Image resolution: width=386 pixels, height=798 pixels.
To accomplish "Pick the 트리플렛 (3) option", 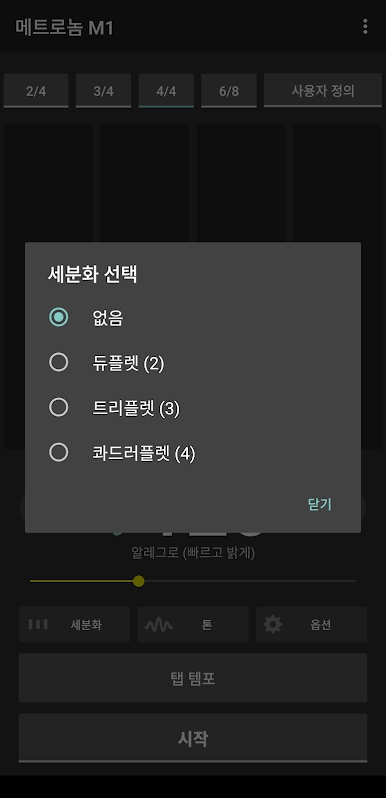I will point(192,408).
